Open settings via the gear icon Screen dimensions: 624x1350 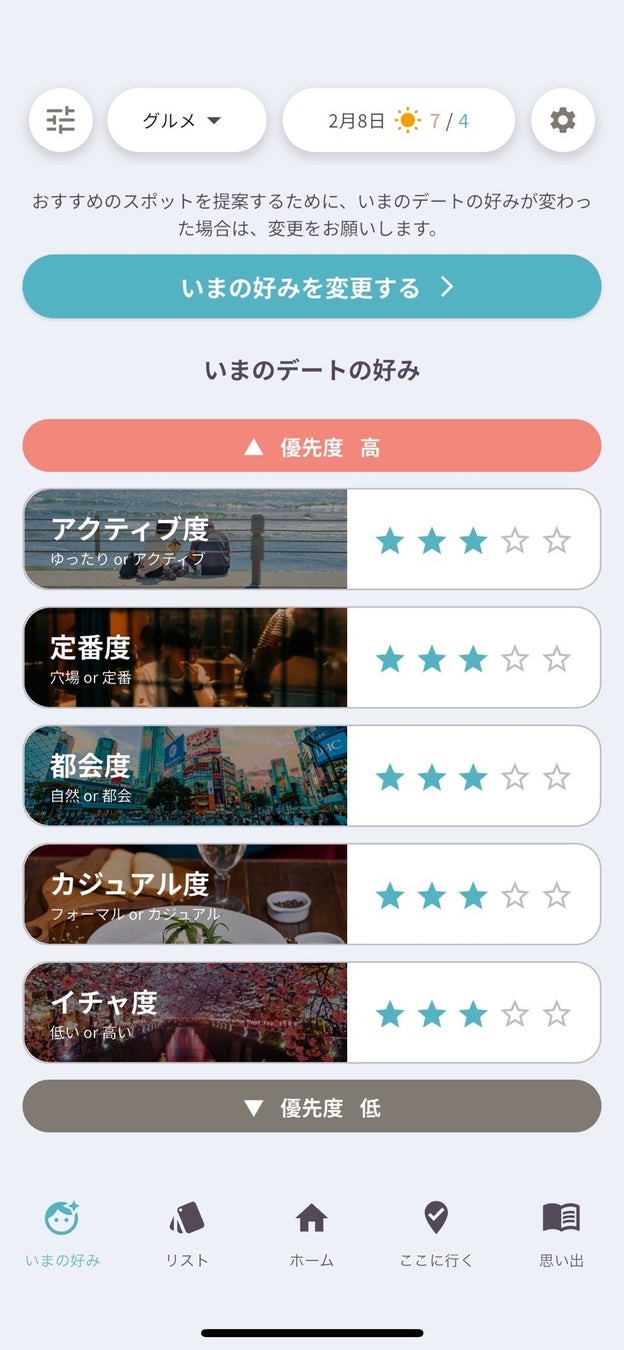(563, 121)
